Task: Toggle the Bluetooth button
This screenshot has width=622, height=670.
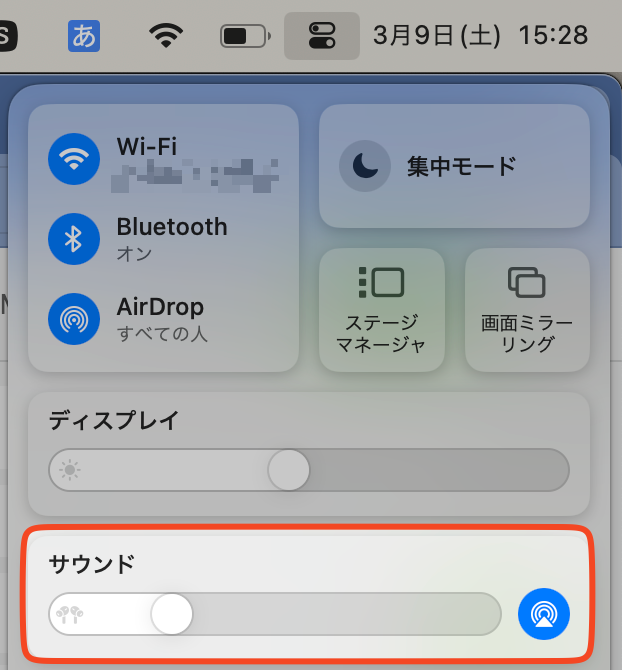Action: (x=74, y=238)
